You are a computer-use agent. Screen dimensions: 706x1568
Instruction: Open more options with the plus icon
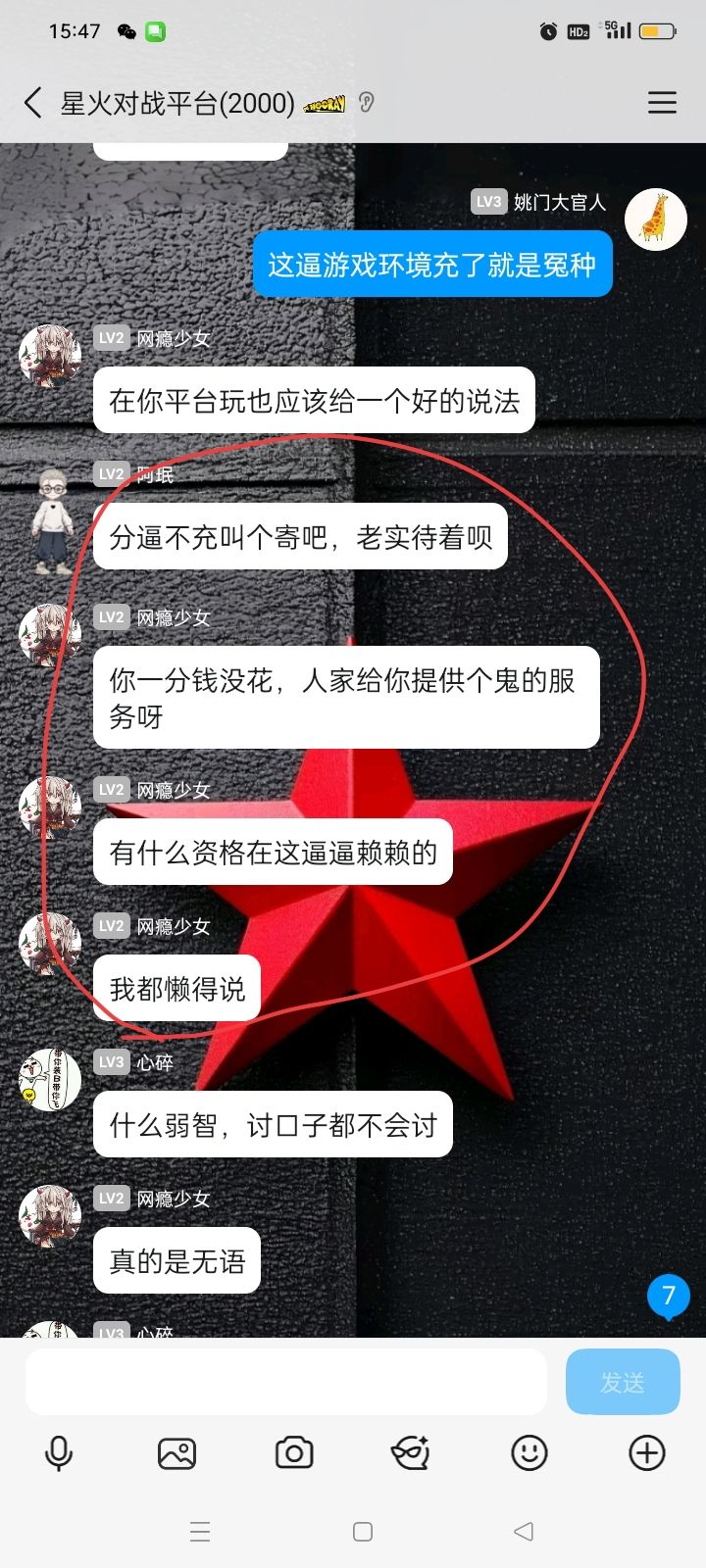tap(647, 1452)
